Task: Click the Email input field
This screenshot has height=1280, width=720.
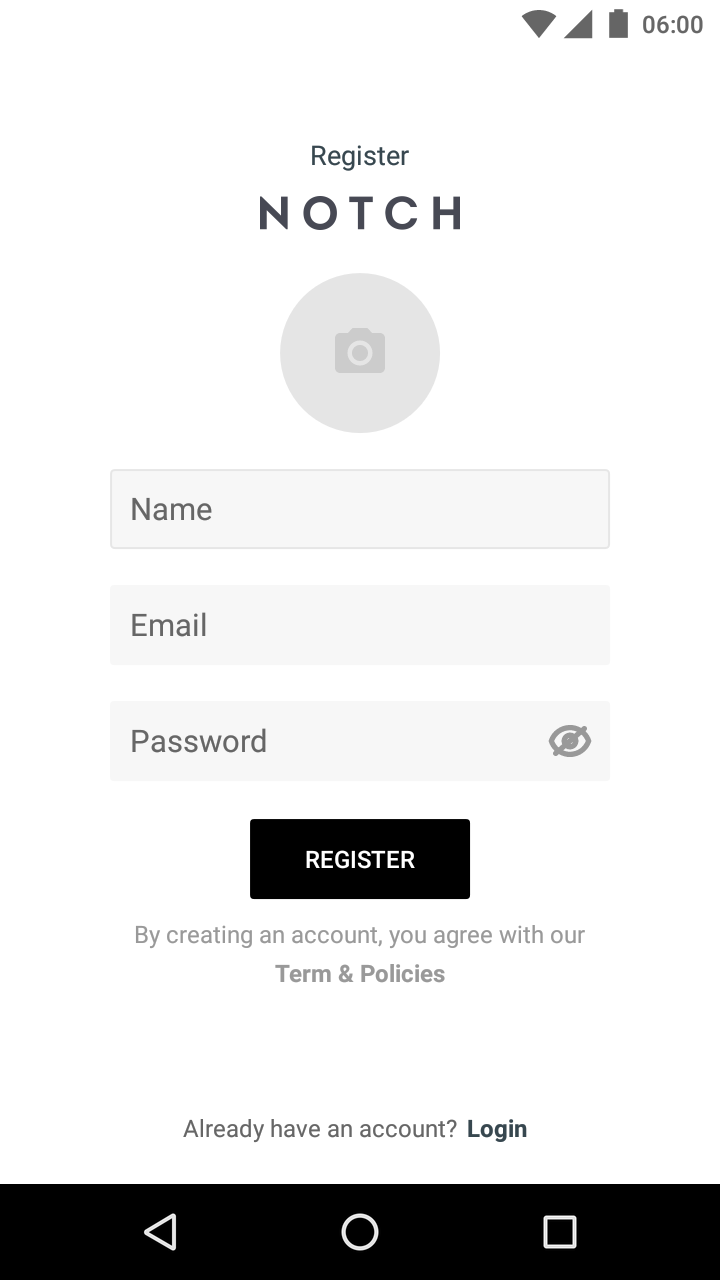Action: point(360,625)
